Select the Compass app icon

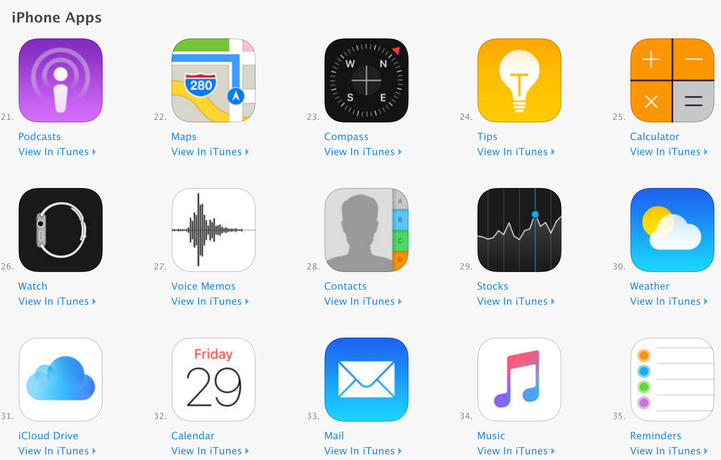tap(366, 80)
